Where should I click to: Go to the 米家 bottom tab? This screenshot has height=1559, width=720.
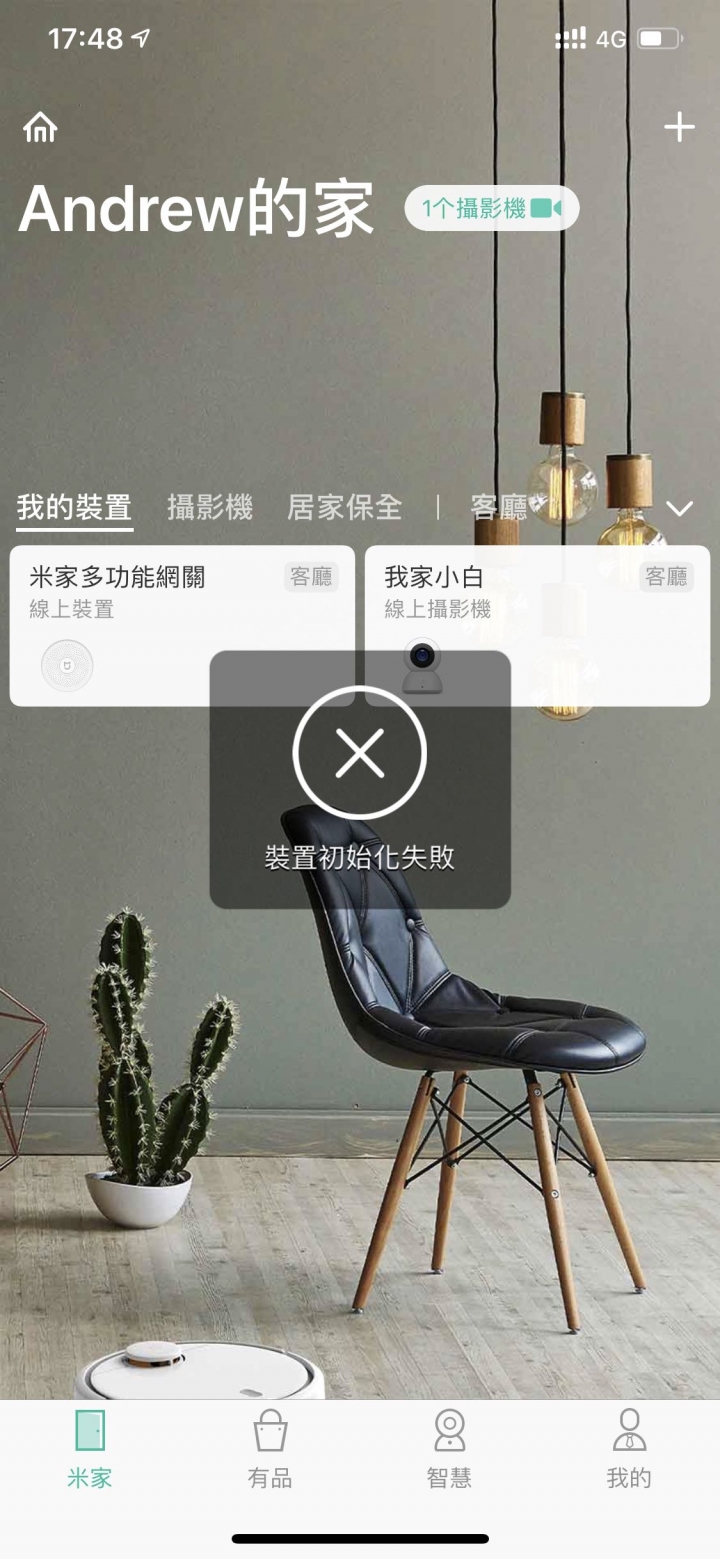tap(90, 1450)
